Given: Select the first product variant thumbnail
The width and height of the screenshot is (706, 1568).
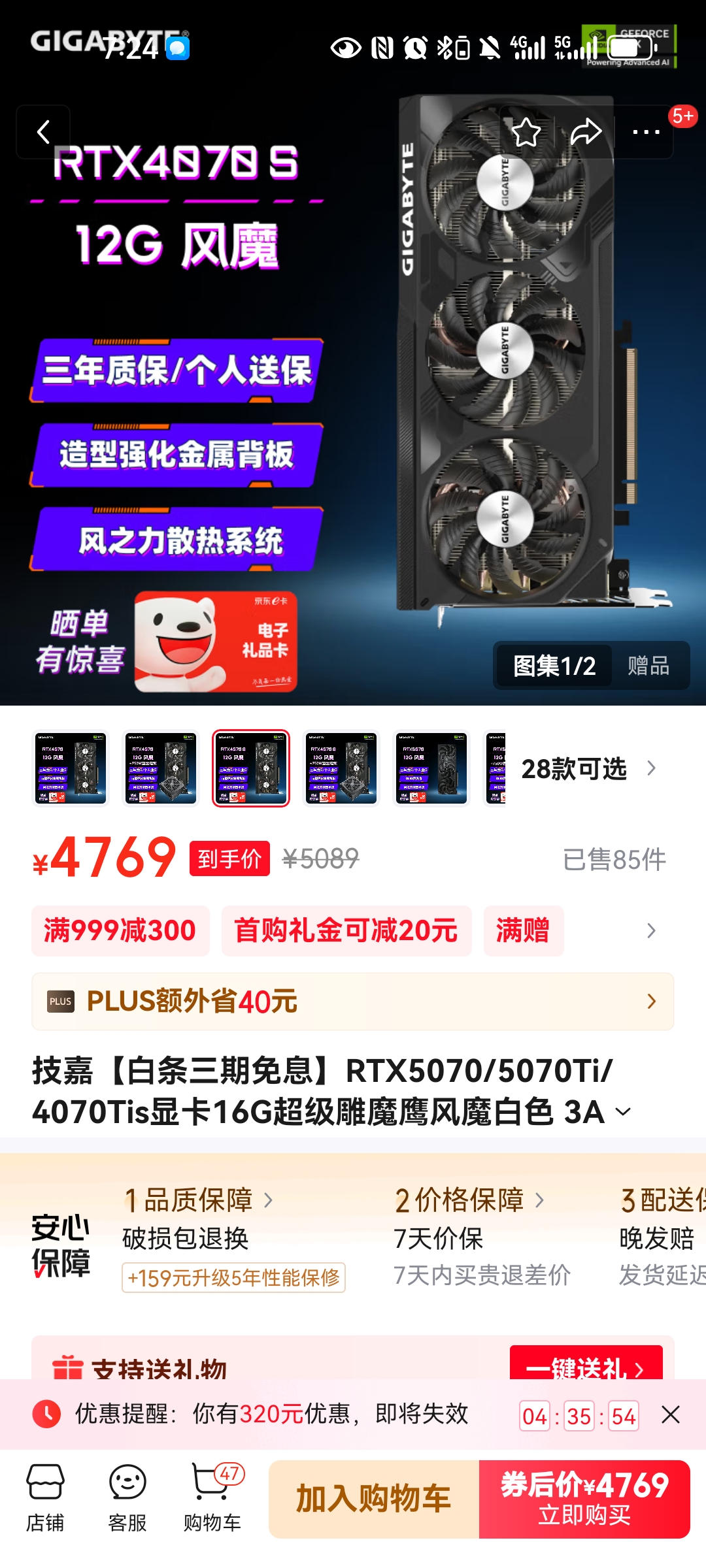Looking at the screenshot, I should tap(71, 768).
